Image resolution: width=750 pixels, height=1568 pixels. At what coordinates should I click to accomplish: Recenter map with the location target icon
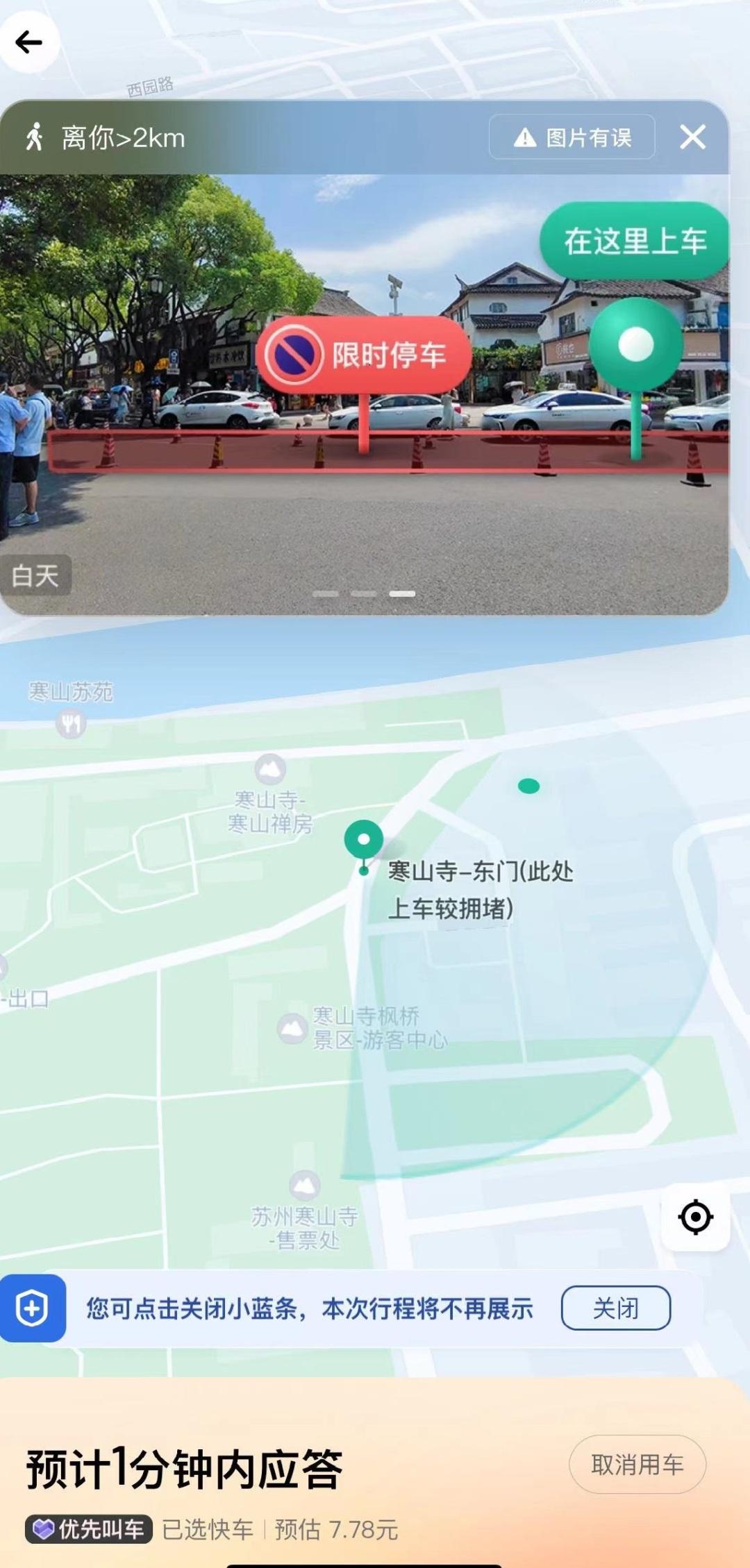click(695, 1217)
